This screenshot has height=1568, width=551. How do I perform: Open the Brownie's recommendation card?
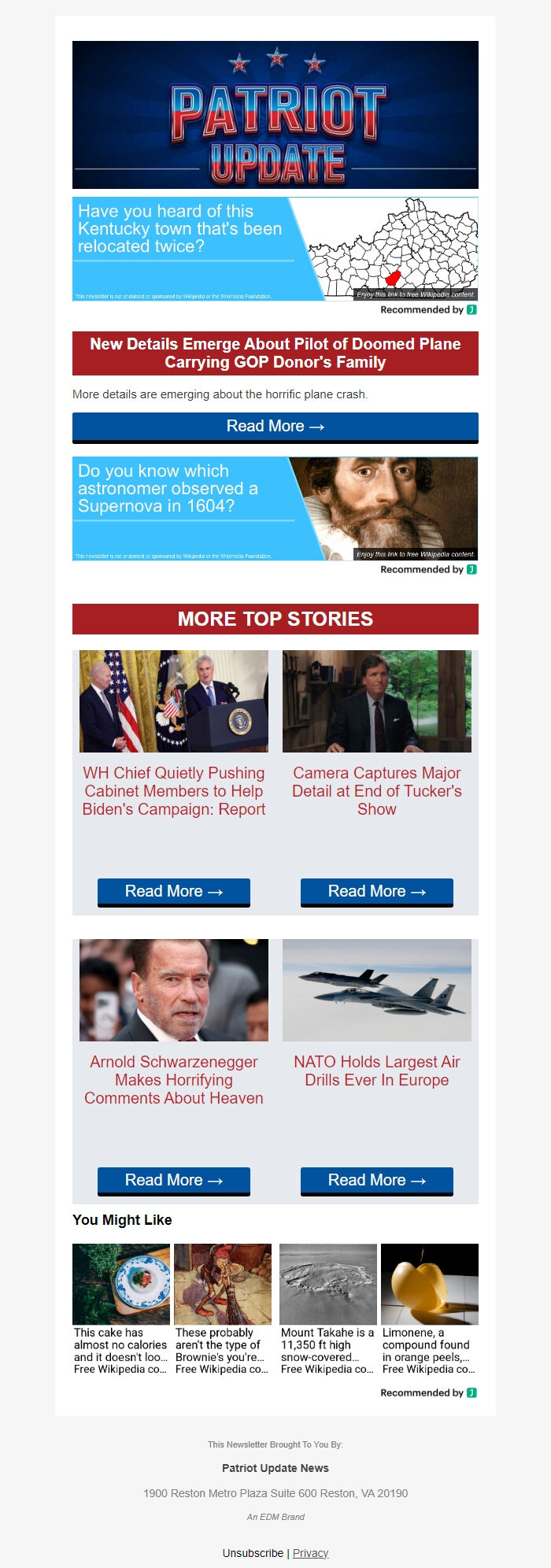(x=223, y=1309)
